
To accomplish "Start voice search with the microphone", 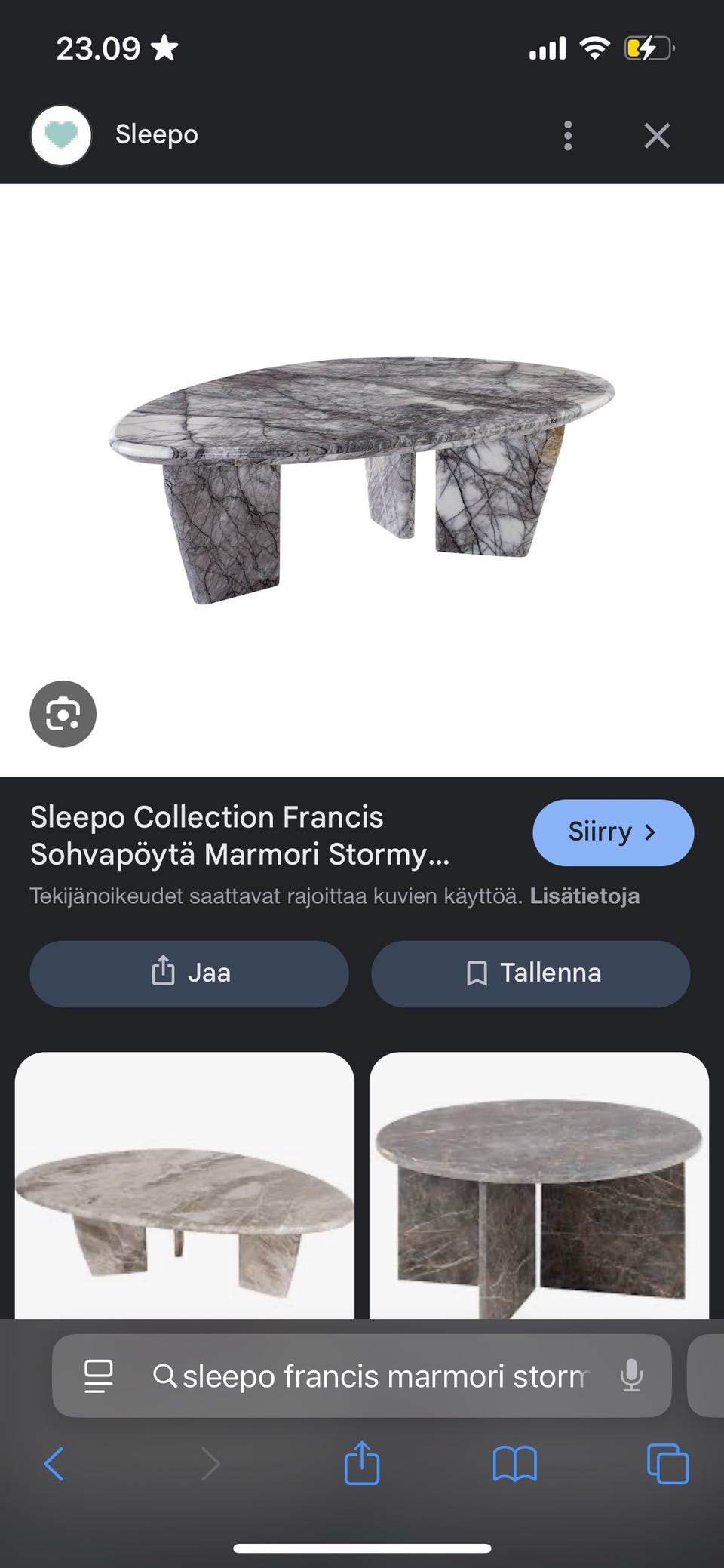I will [631, 1376].
